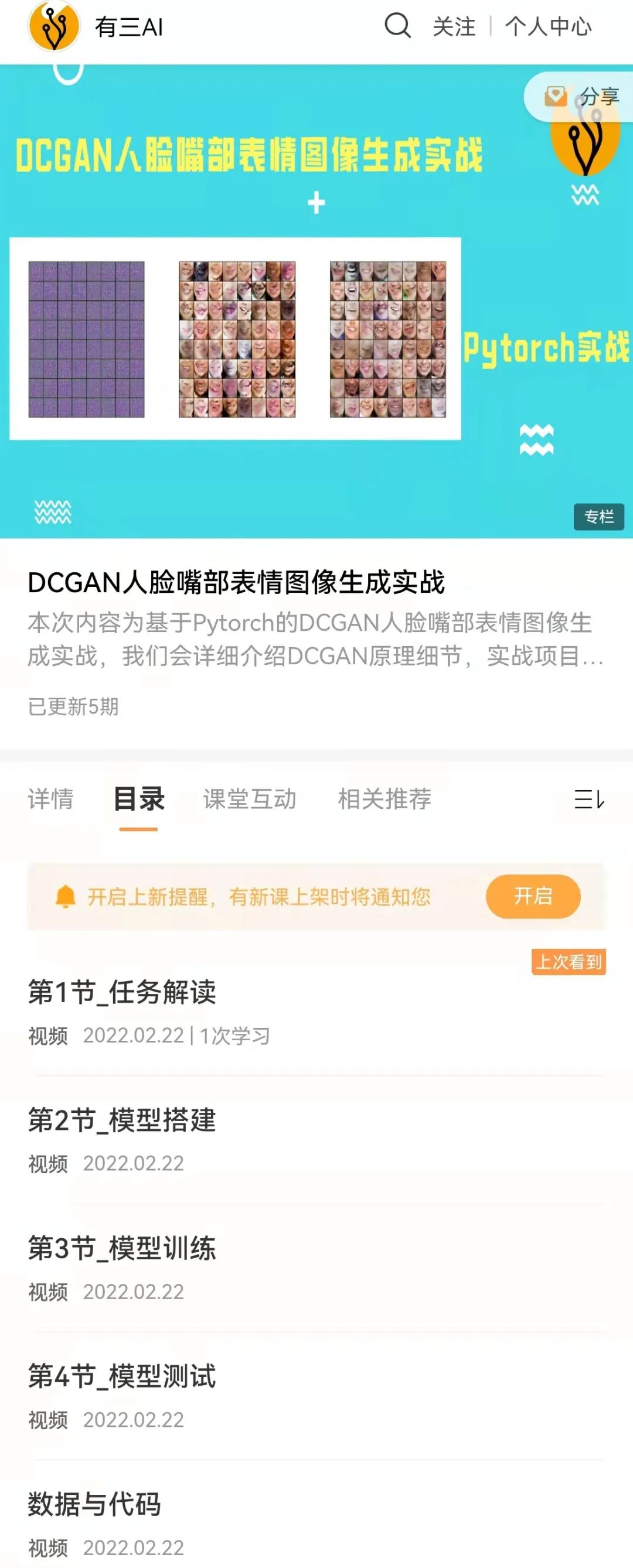The height and width of the screenshot is (1568, 633).
Task: Open lesson 第1节_任务解读
Action: pos(122,992)
